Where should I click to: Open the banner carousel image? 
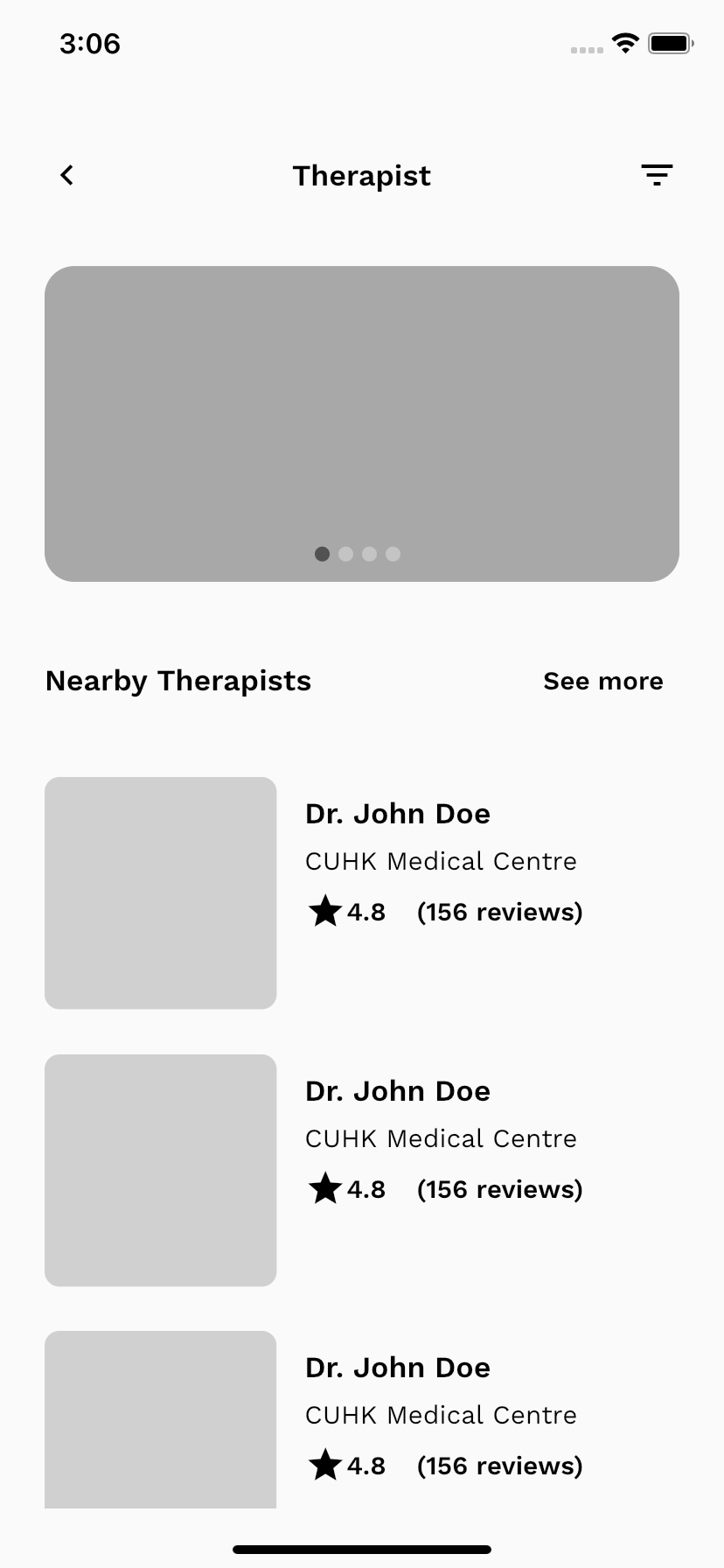[362, 411]
